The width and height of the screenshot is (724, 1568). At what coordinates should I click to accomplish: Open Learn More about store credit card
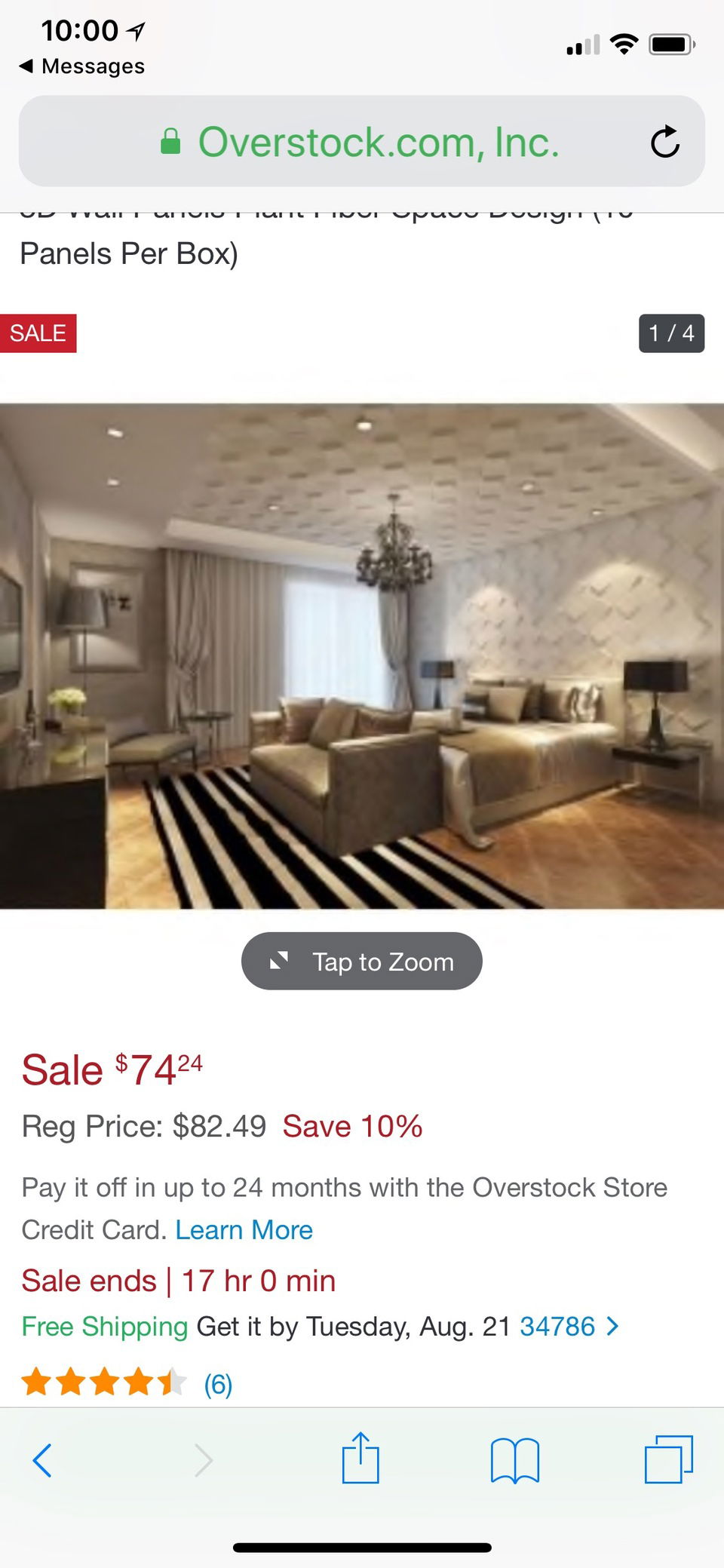click(244, 1229)
